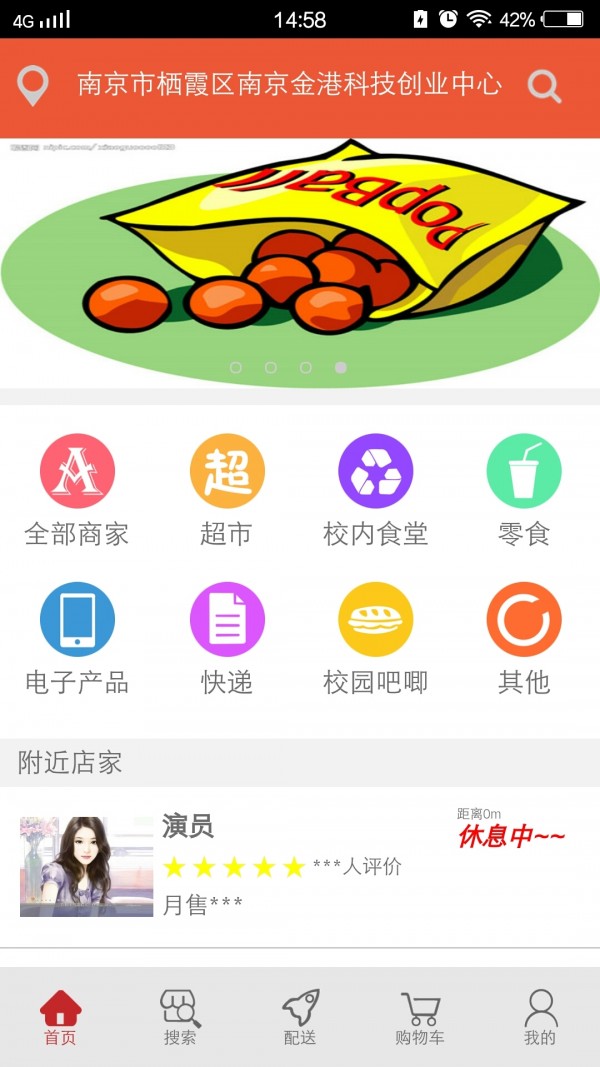Open the popcorn promo banner
The width and height of the screenshot is (600, 1067).
click(x=300, y=262)
